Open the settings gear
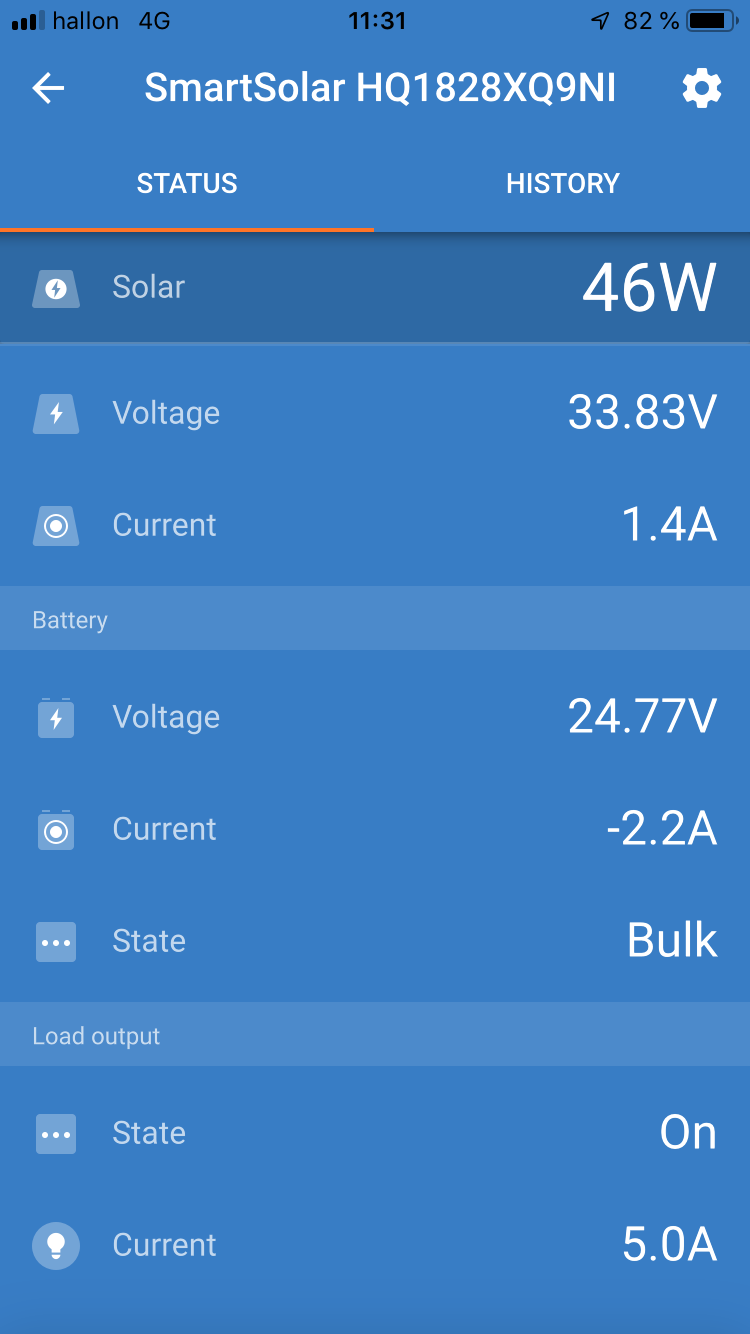750x1334 pixels. (x=701, y=89)
